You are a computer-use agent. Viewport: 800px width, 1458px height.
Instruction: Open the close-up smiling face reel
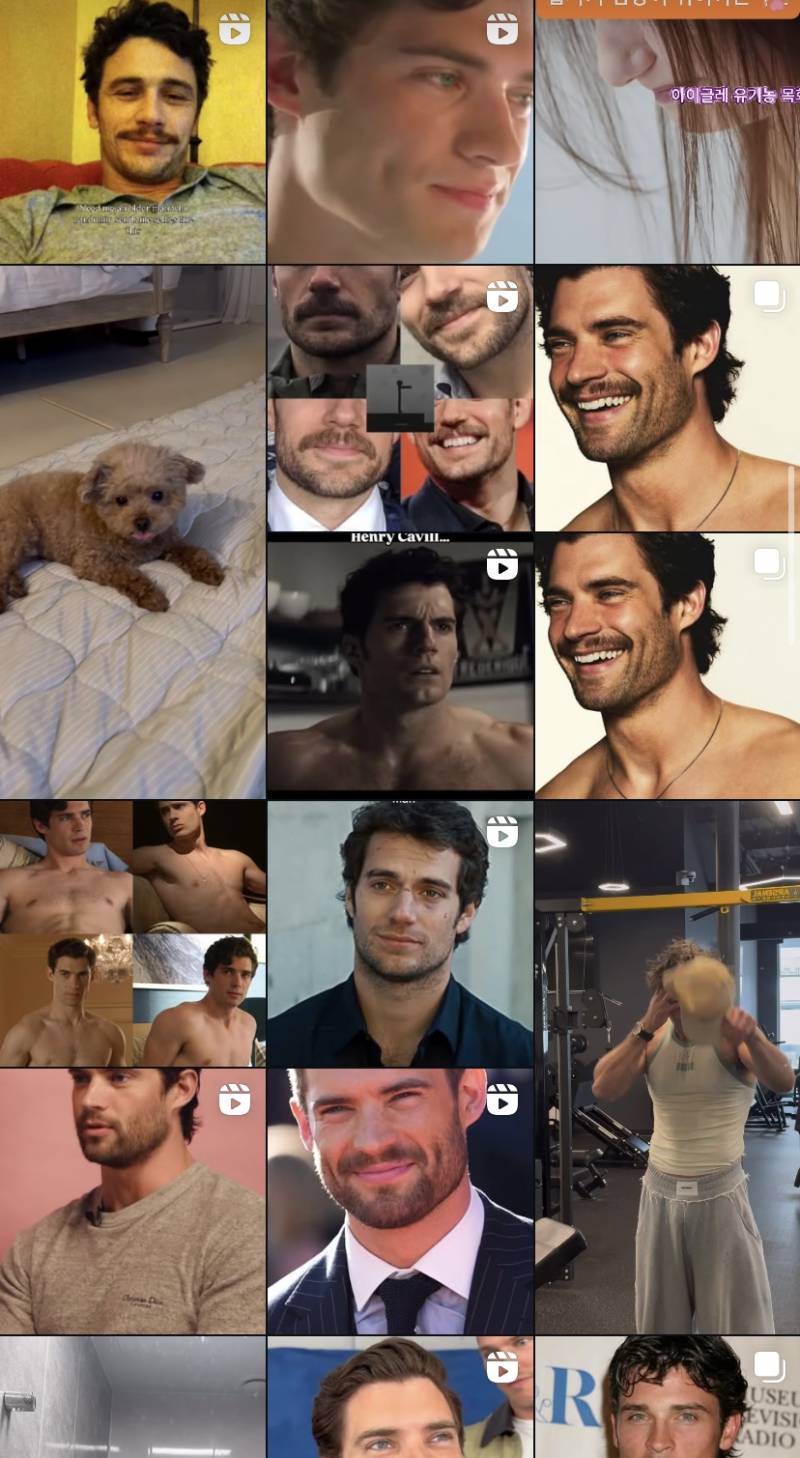pyautogui.click(x=400, y=131)
